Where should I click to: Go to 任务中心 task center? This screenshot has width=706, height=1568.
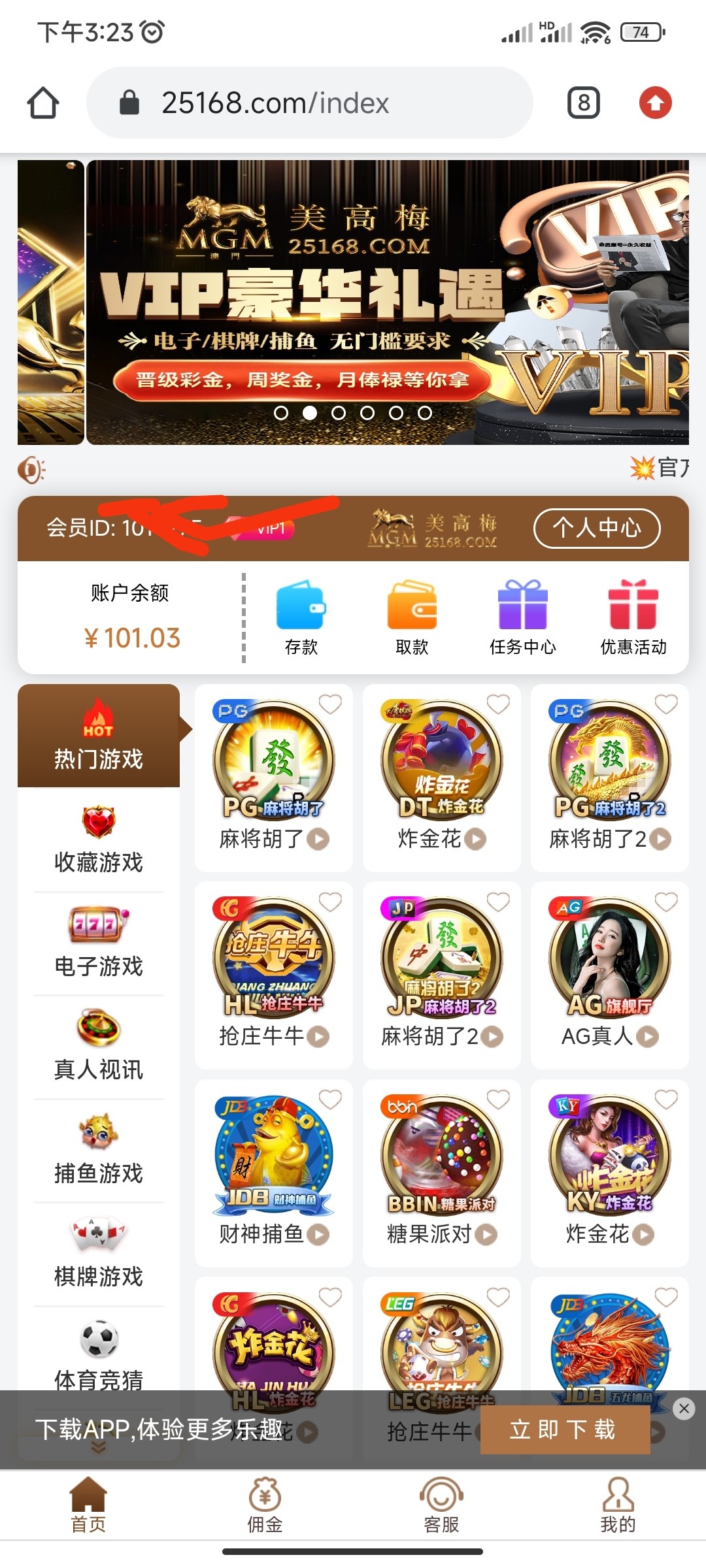523,617
